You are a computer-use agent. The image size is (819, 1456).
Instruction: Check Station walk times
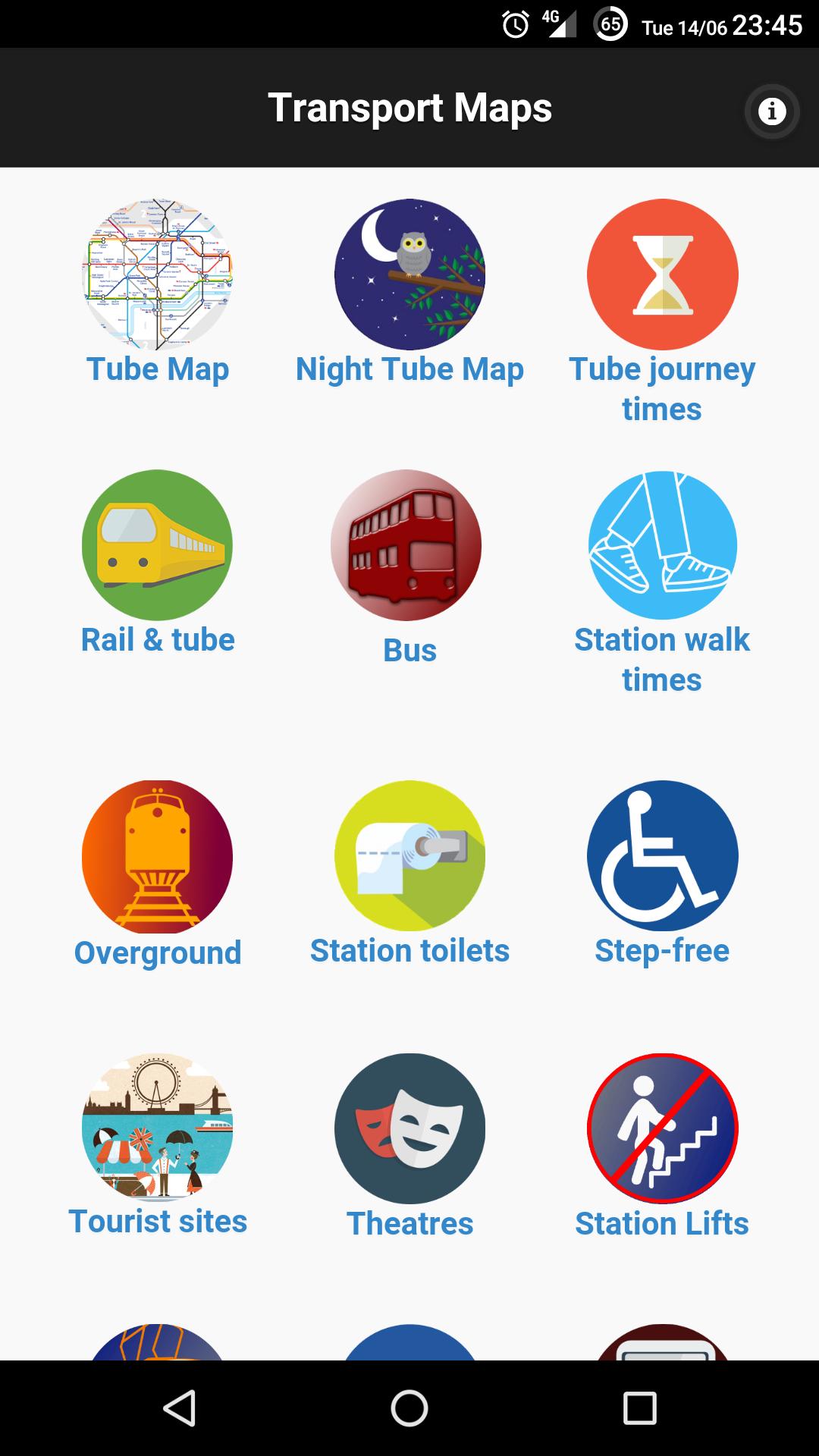tap(661, 544)
